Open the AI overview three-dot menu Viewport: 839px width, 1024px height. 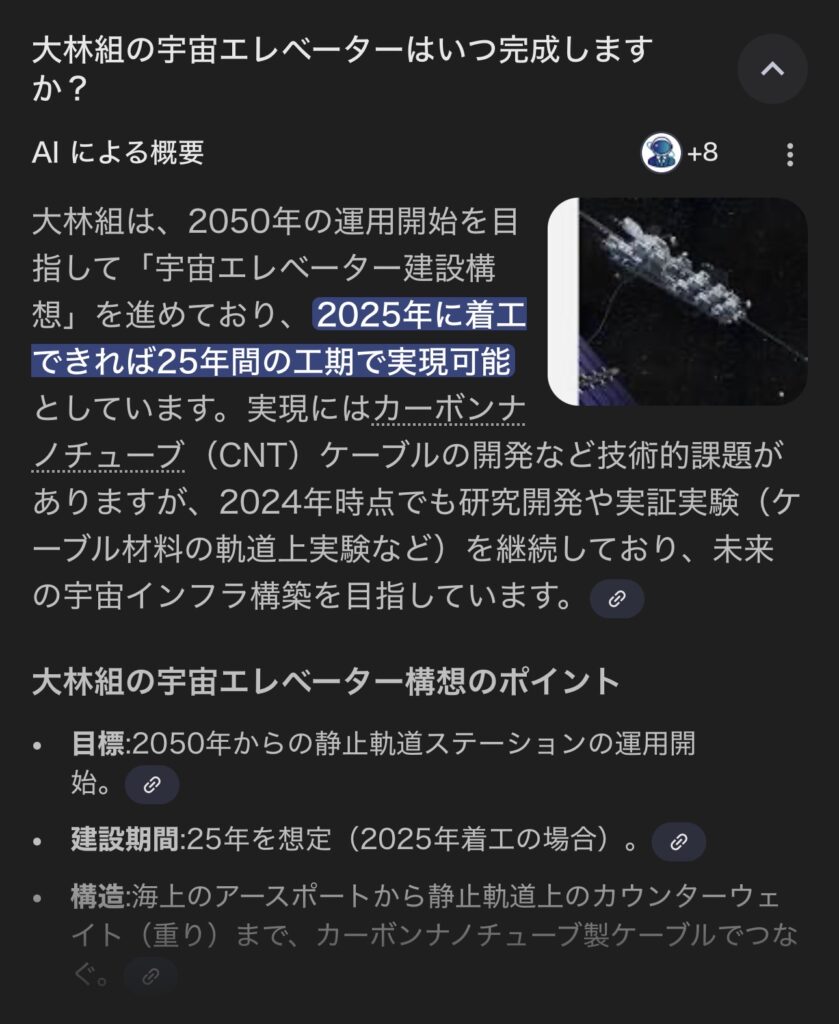click(790, 154)
